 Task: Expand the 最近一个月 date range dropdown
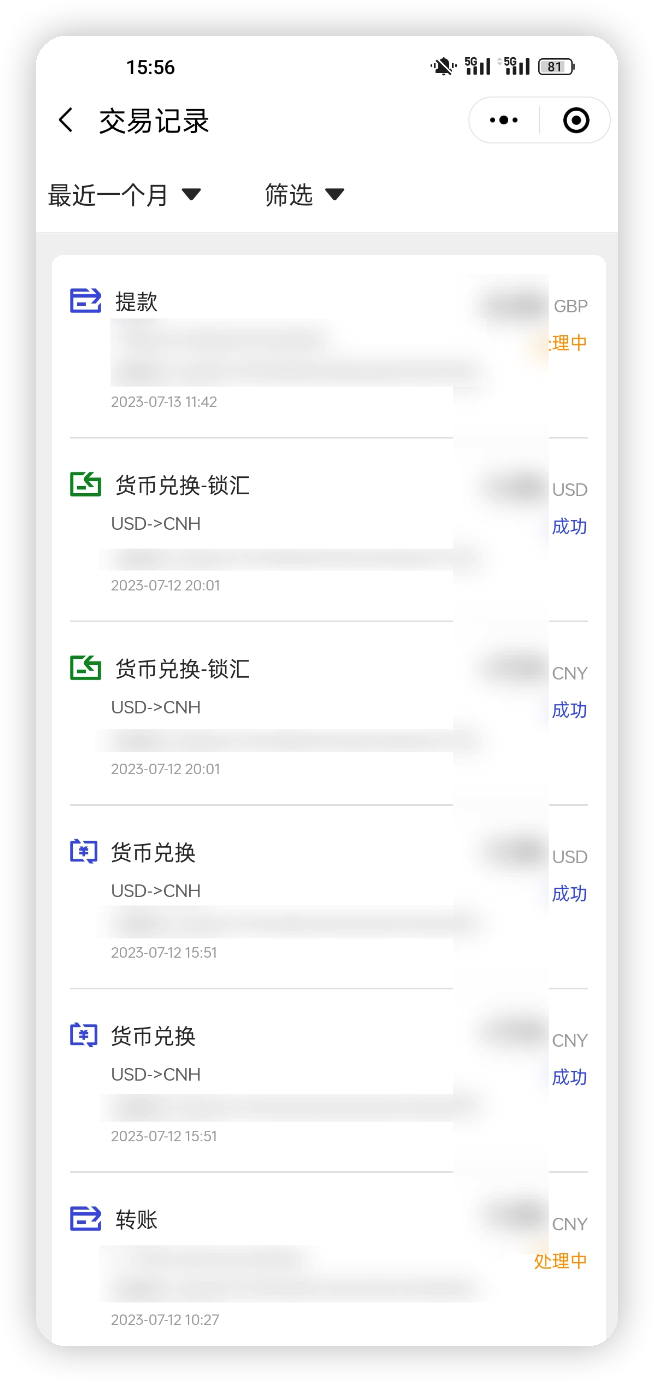coord(125,195)
